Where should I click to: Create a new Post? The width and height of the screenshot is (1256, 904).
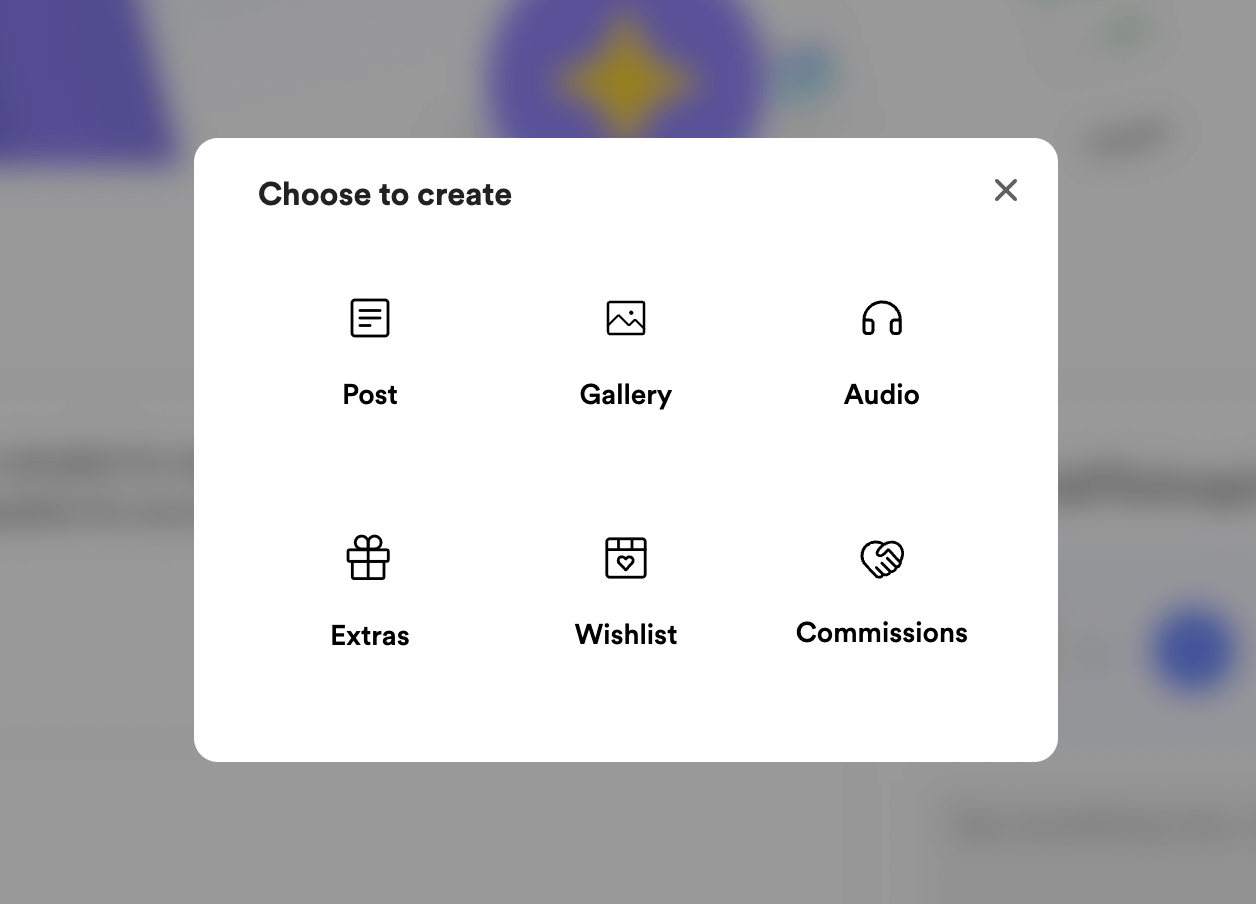click(x=370, y=352)
